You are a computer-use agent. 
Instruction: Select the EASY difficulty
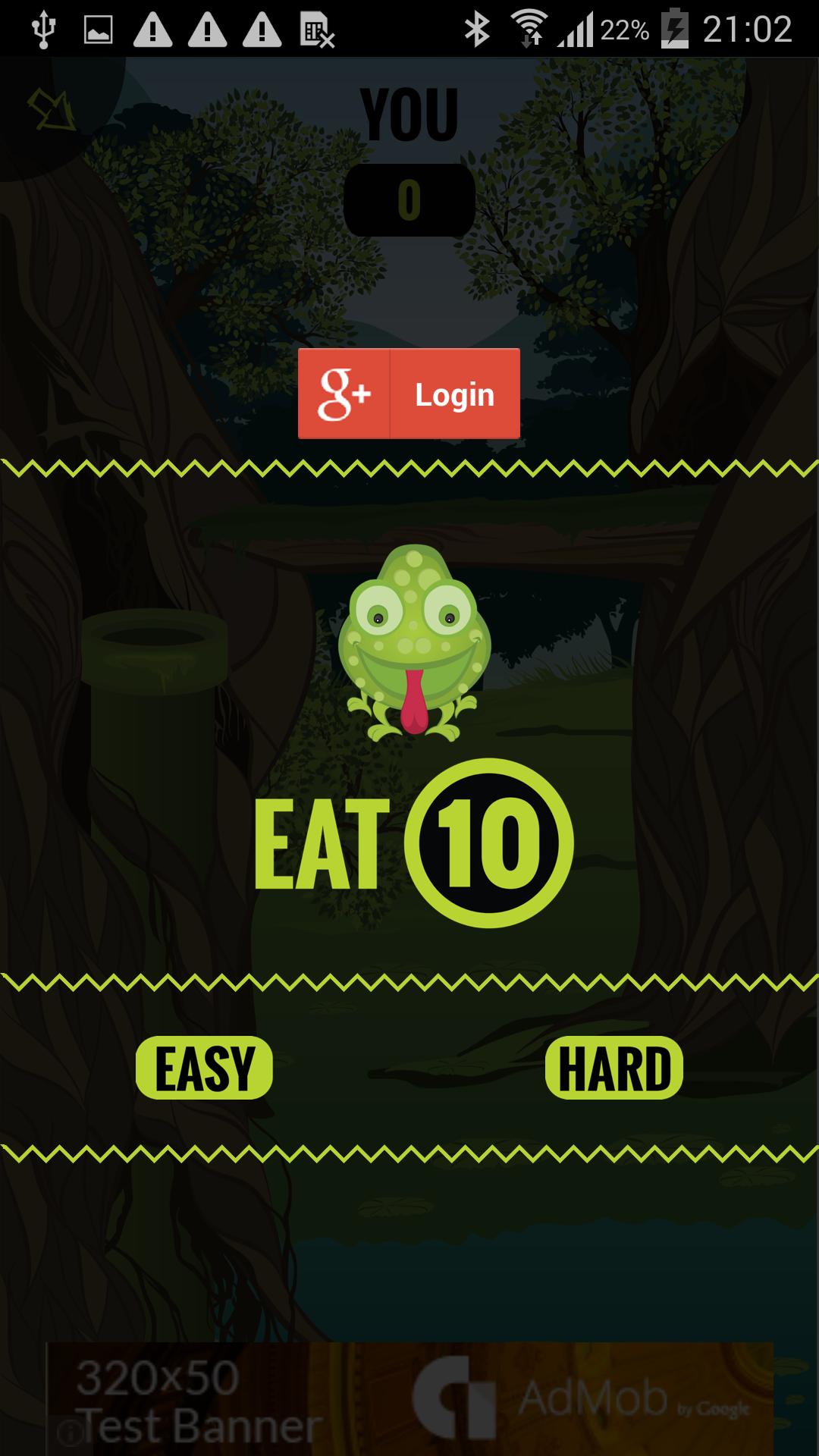point(204,1068)
